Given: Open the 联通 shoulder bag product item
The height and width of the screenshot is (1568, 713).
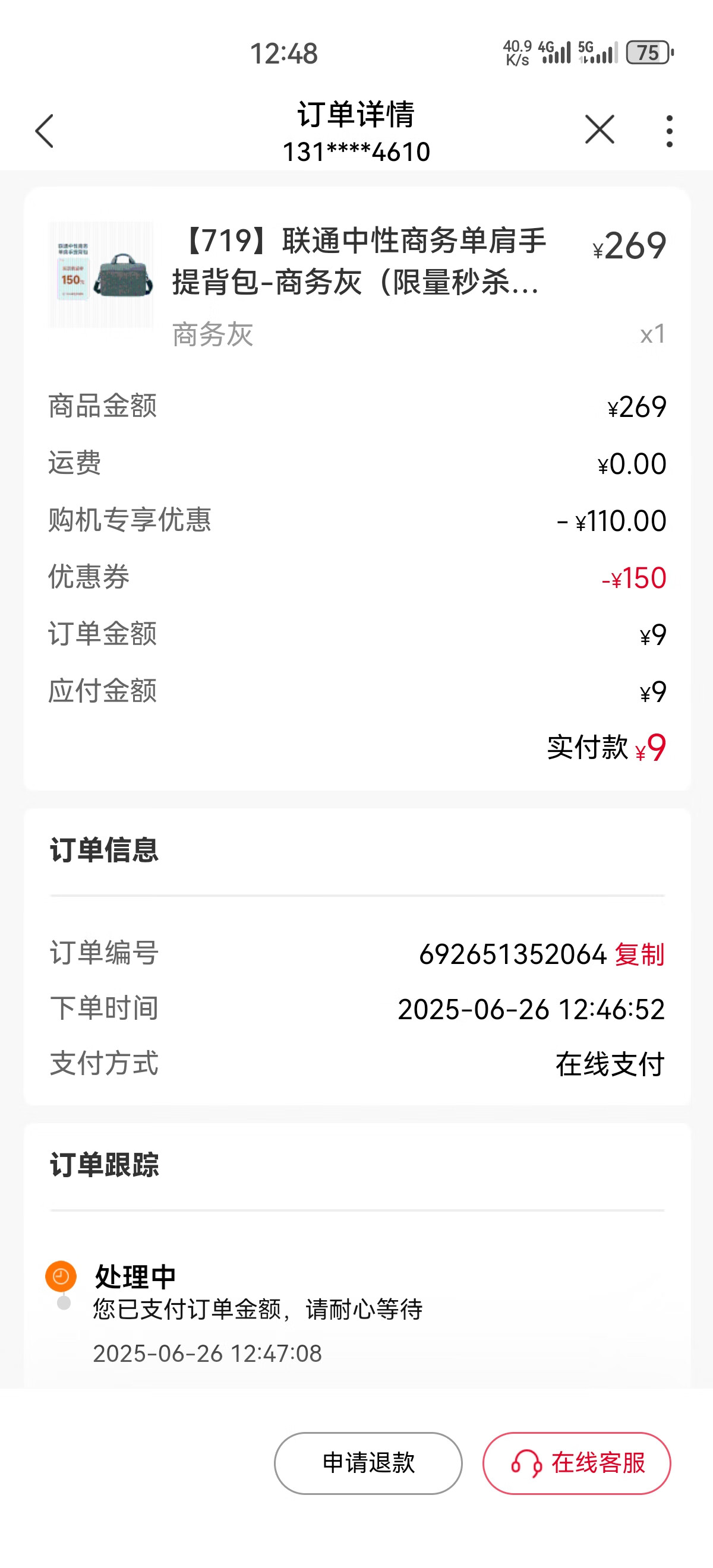Looking at the screenshot, I should point(358,286).
